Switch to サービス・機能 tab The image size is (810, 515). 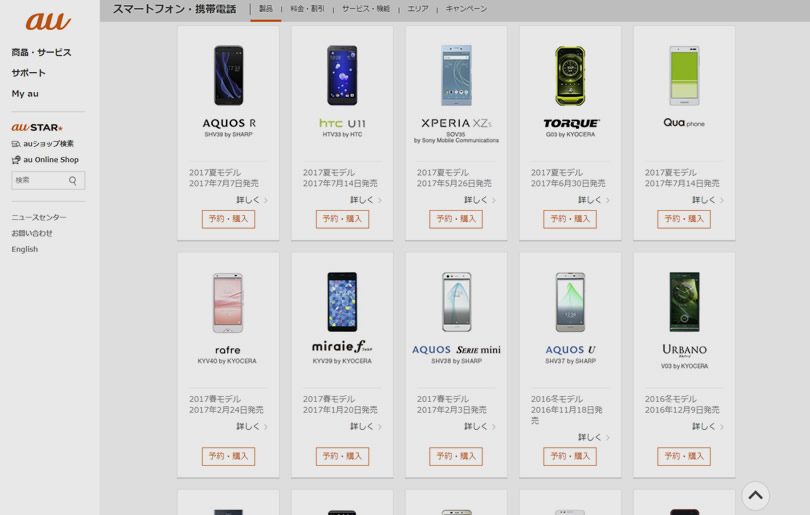pyautogui.click(x=366, y=9)
